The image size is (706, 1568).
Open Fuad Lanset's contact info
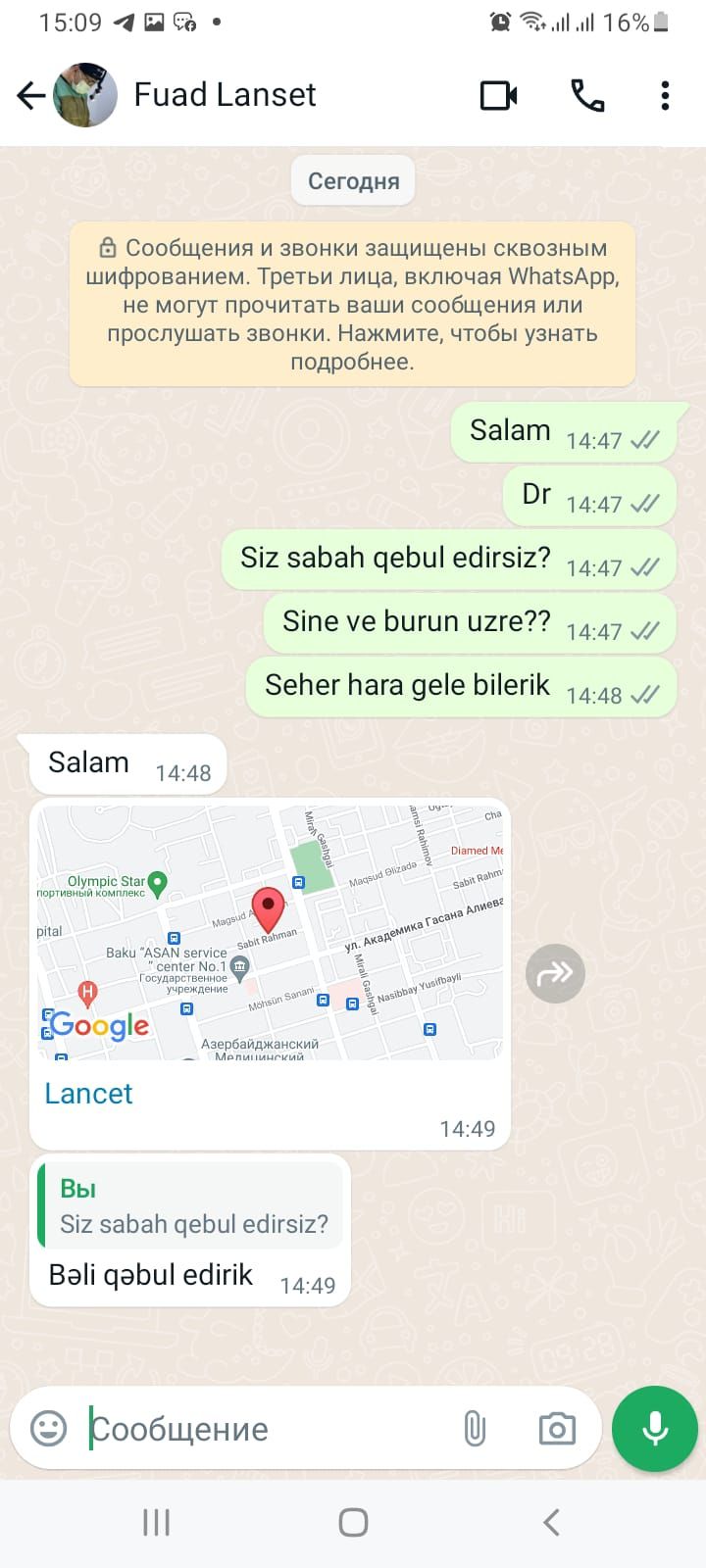225,95
